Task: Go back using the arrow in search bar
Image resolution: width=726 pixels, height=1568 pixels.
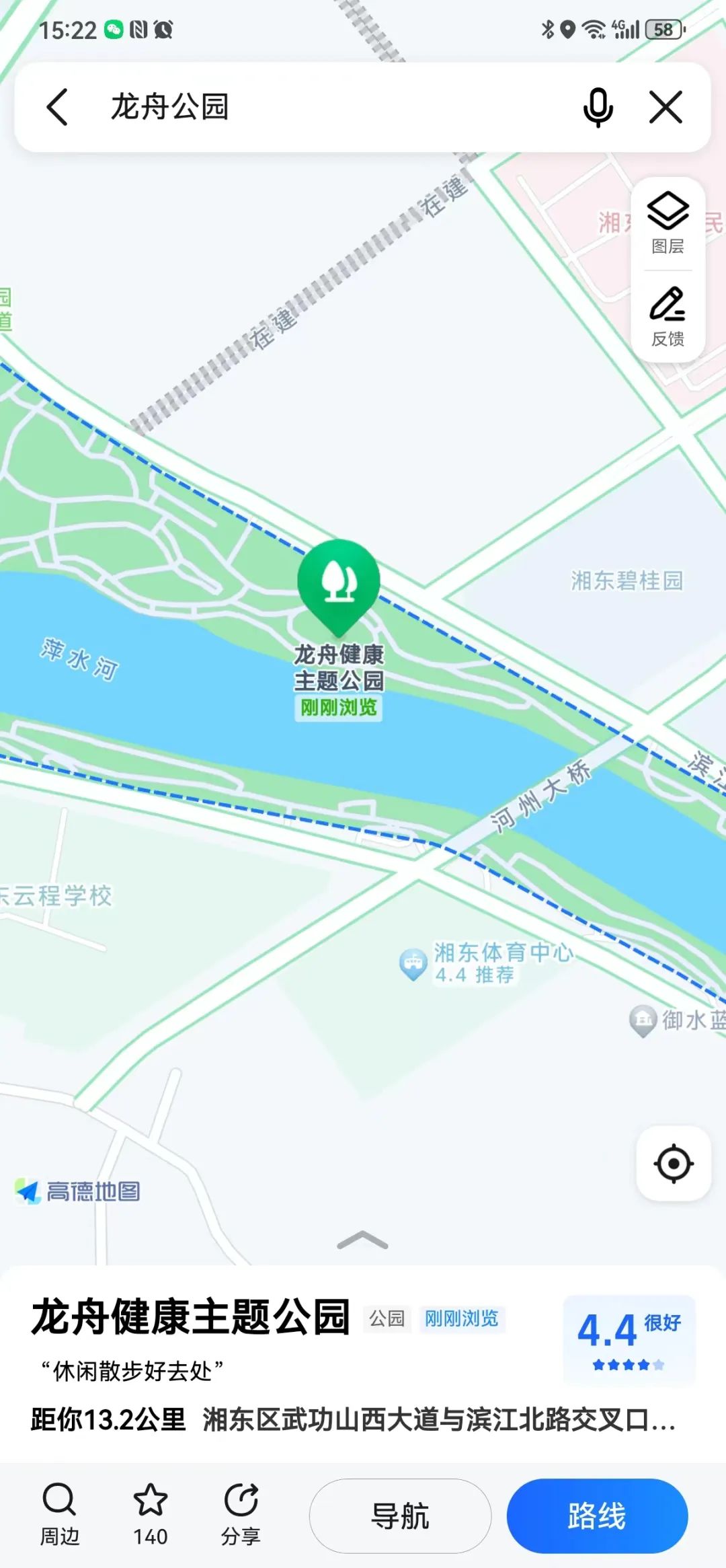Action: (57, 107)
